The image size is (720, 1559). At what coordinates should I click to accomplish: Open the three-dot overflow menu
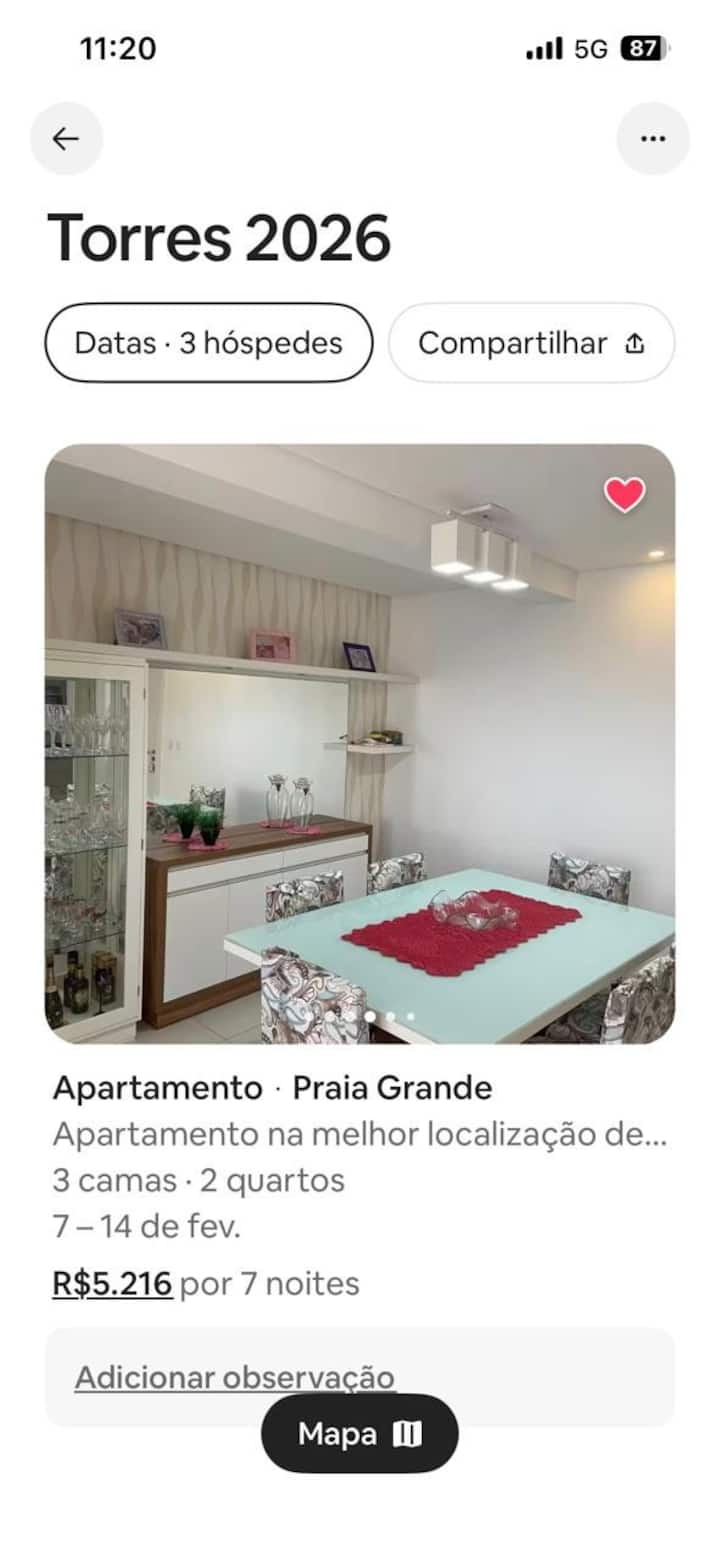coord(652,139)
